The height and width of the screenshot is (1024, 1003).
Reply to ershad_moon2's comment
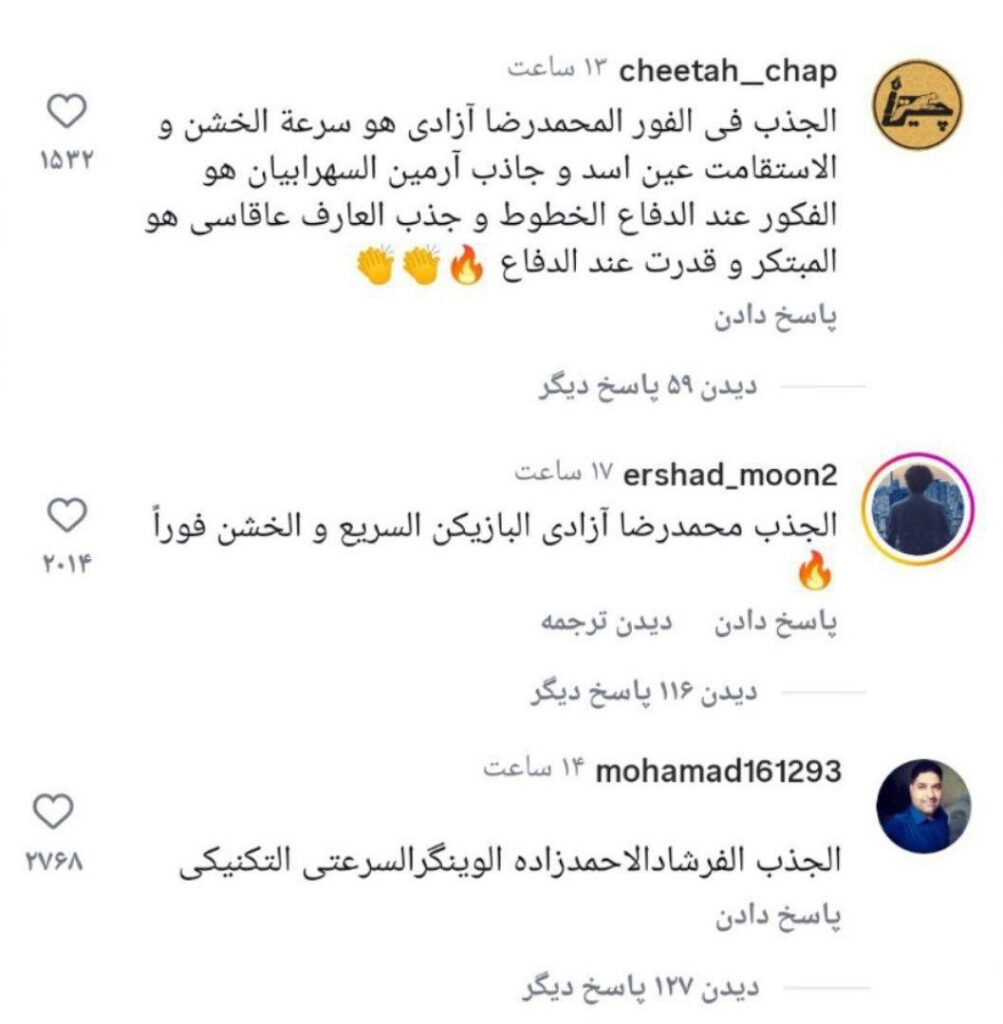[x=776, y=622]
